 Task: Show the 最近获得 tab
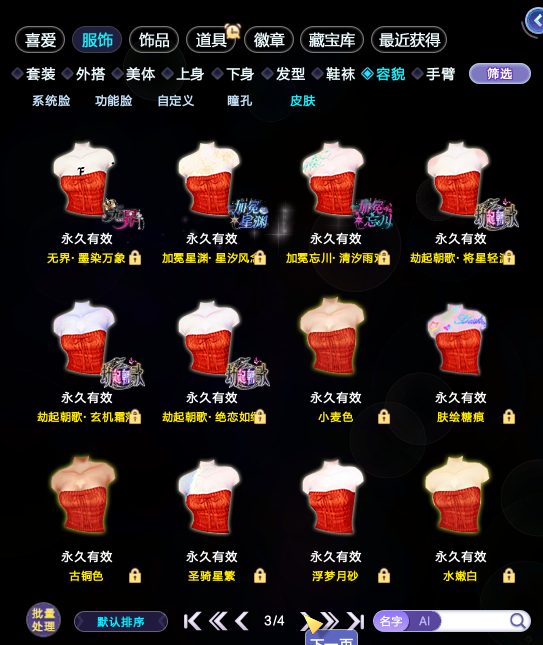(x=409, y=40)
